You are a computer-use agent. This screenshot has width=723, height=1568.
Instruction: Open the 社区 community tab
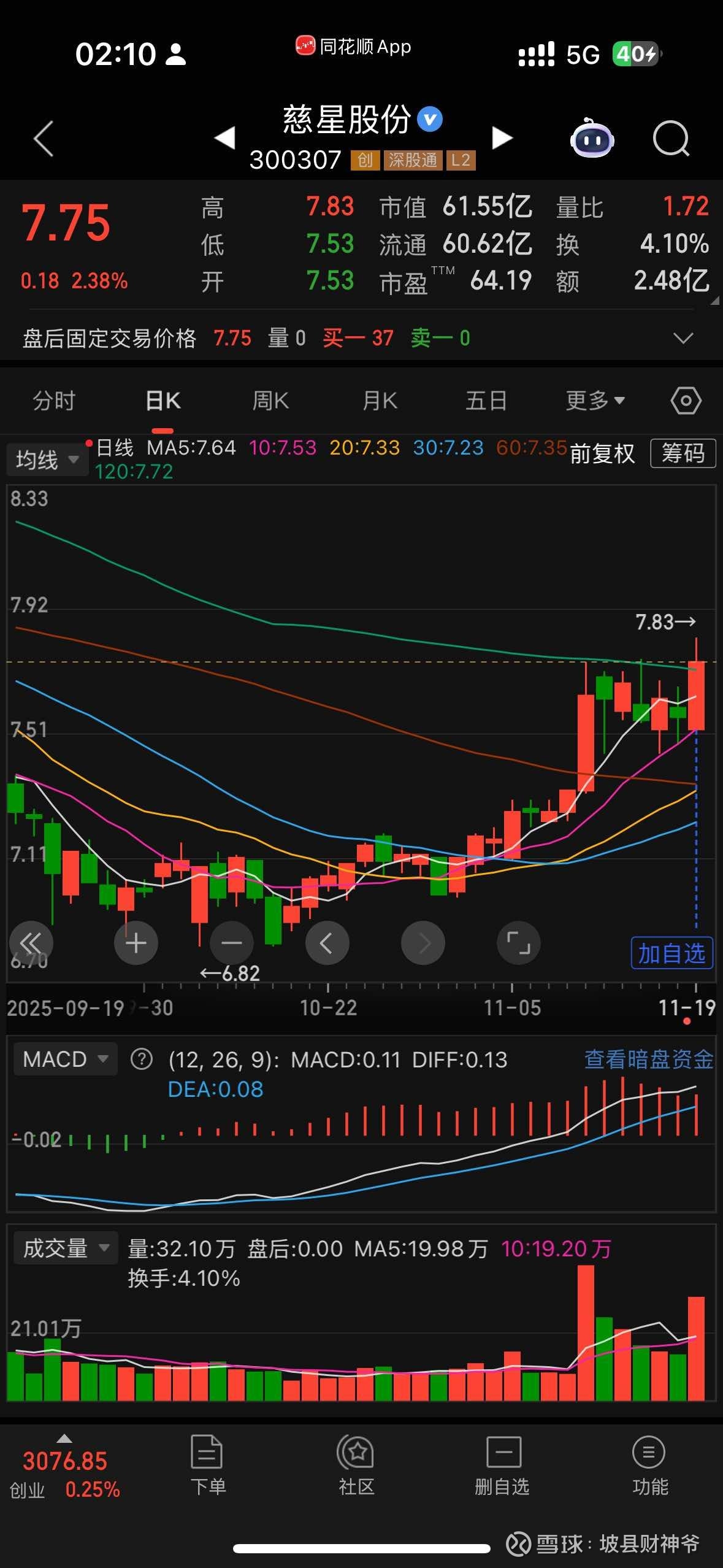pyautogui.click(x=356, y=1465)
